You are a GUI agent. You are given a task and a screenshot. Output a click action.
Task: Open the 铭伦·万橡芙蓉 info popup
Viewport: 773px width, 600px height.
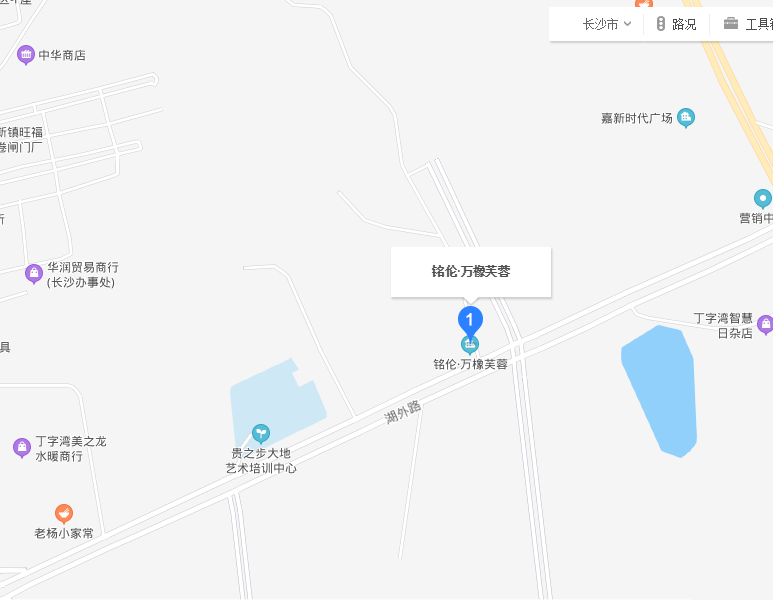(x=470, y=271)
